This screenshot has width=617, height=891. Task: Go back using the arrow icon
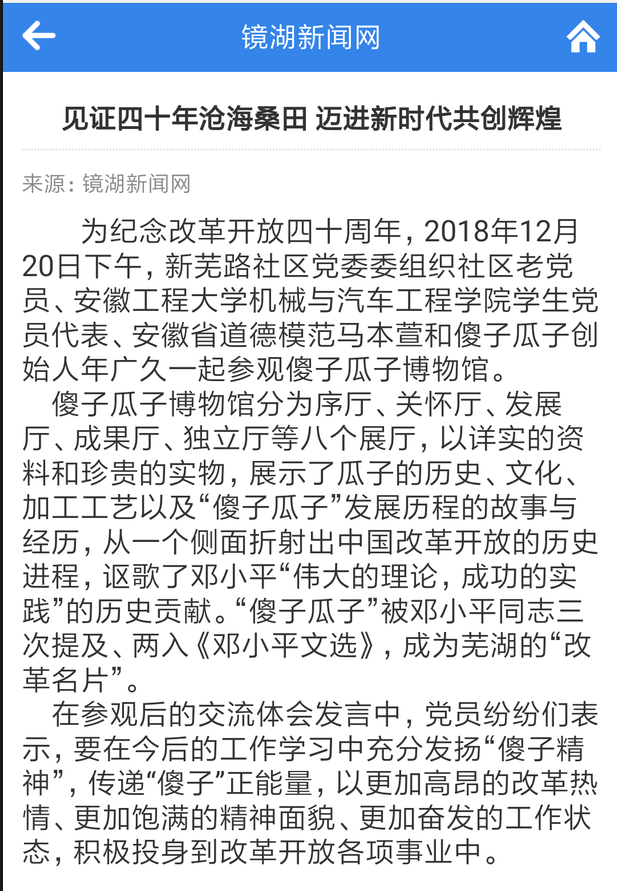[x=39, y=37]
